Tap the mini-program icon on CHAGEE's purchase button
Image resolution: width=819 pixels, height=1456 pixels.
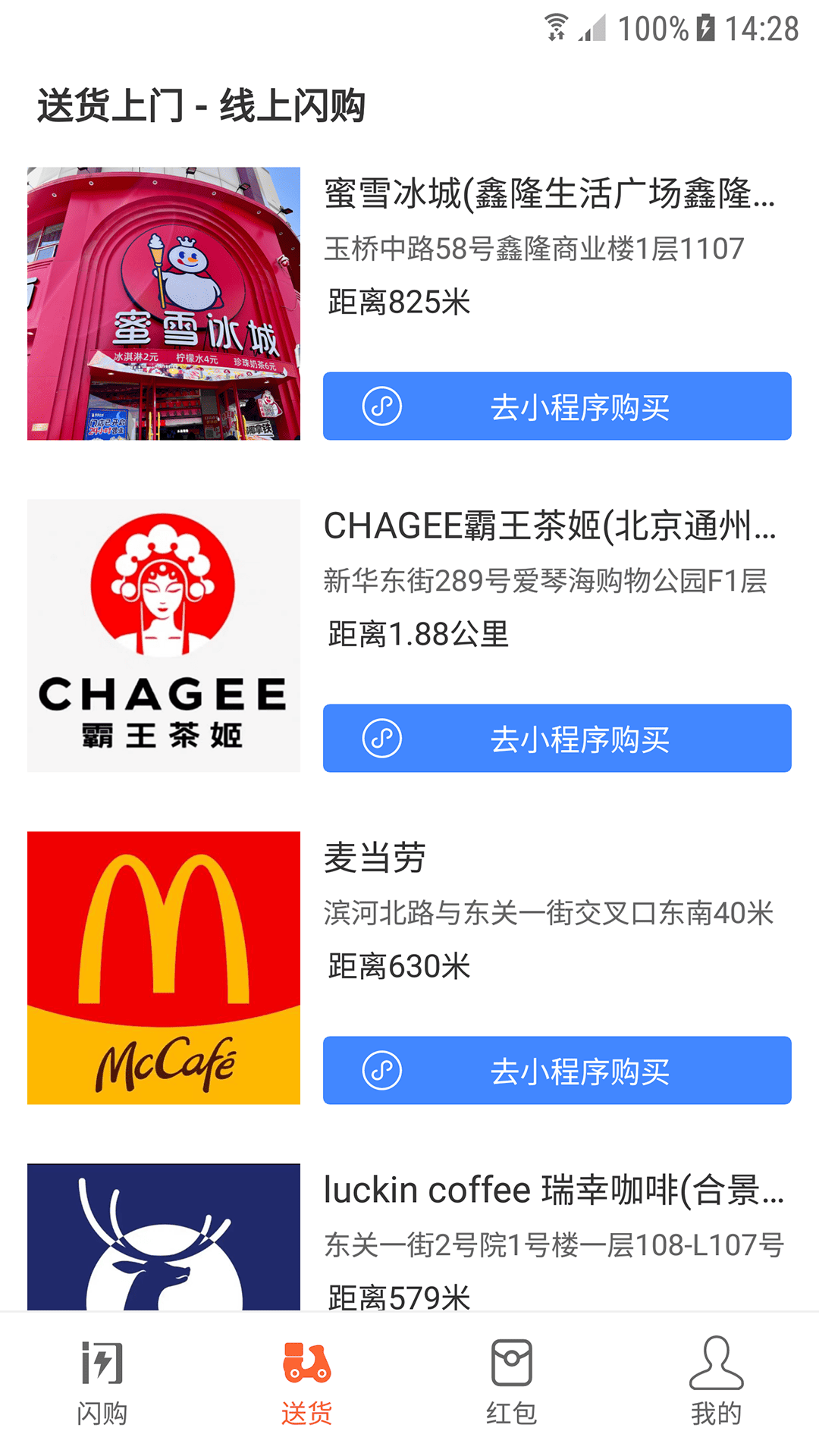(382, 738)
